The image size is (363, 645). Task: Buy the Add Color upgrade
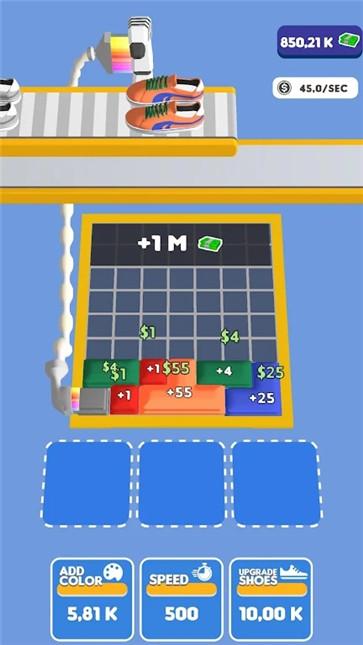pyautogui.click(x=92, y=599)
